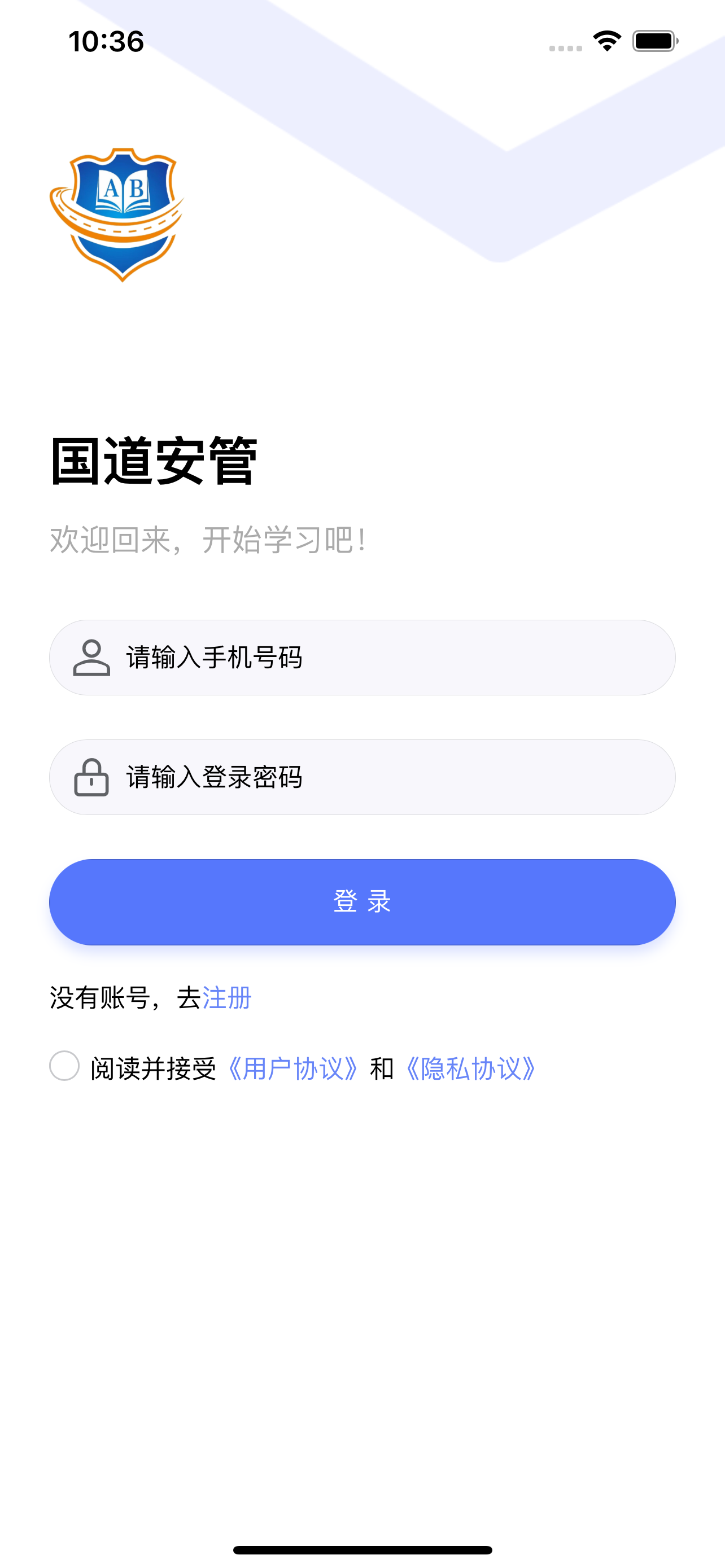Screen dimensions: 725x1568
Task: Open the 注册 registration link
Action: [226, 998]
